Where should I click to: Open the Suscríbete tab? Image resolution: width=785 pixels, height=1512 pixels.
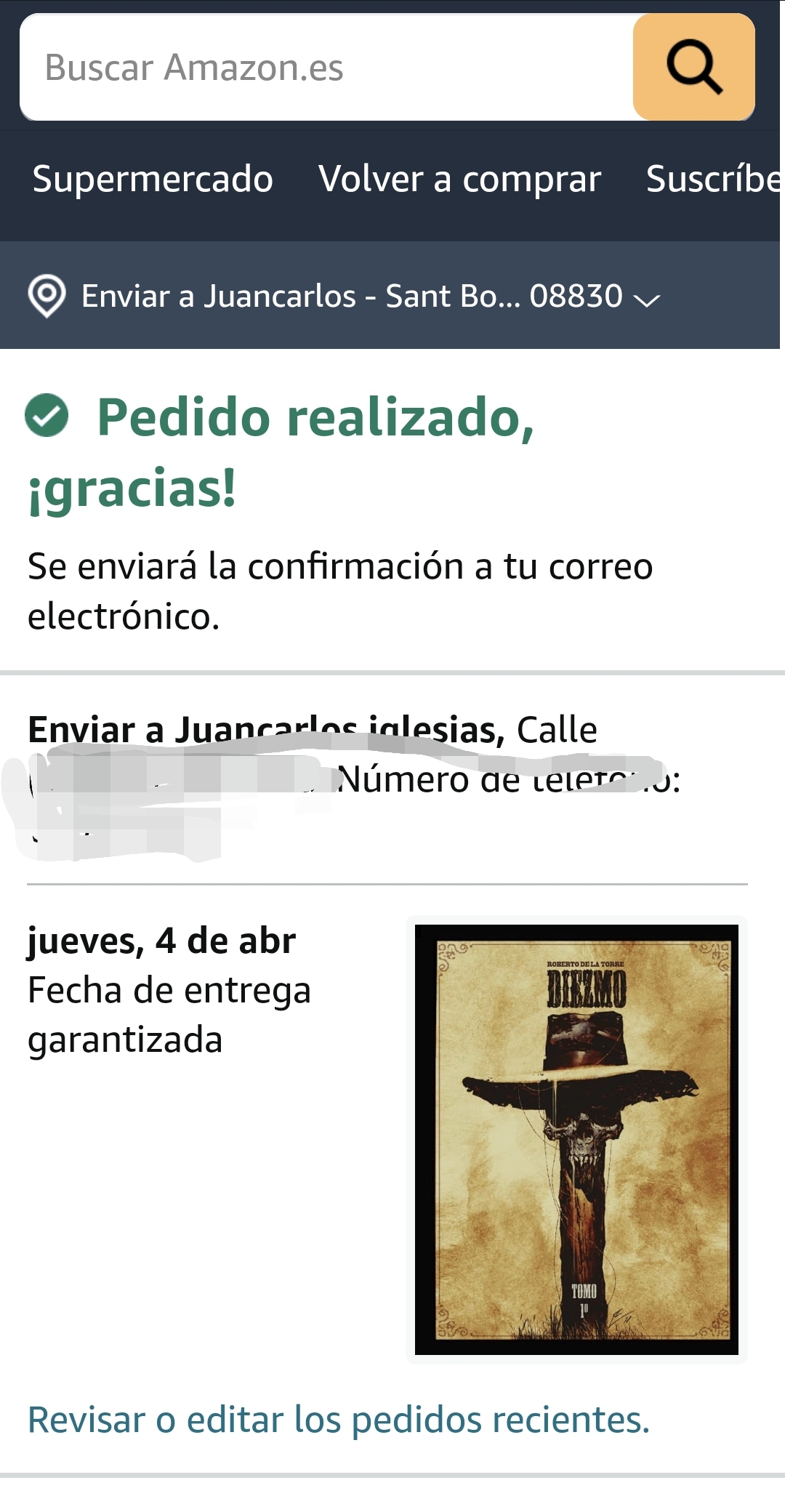[712, 180]
